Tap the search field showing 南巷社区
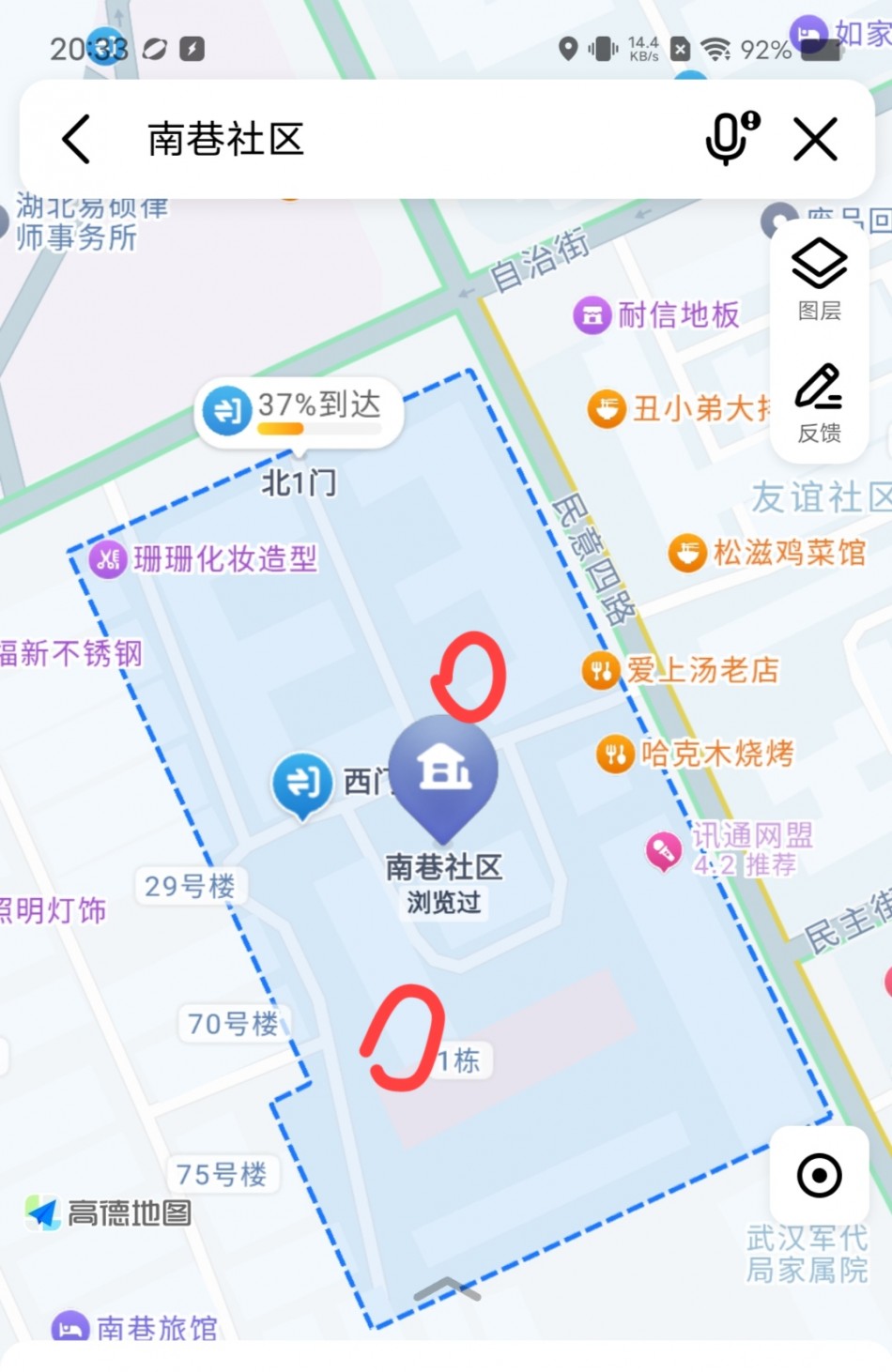 click(376, 140)
